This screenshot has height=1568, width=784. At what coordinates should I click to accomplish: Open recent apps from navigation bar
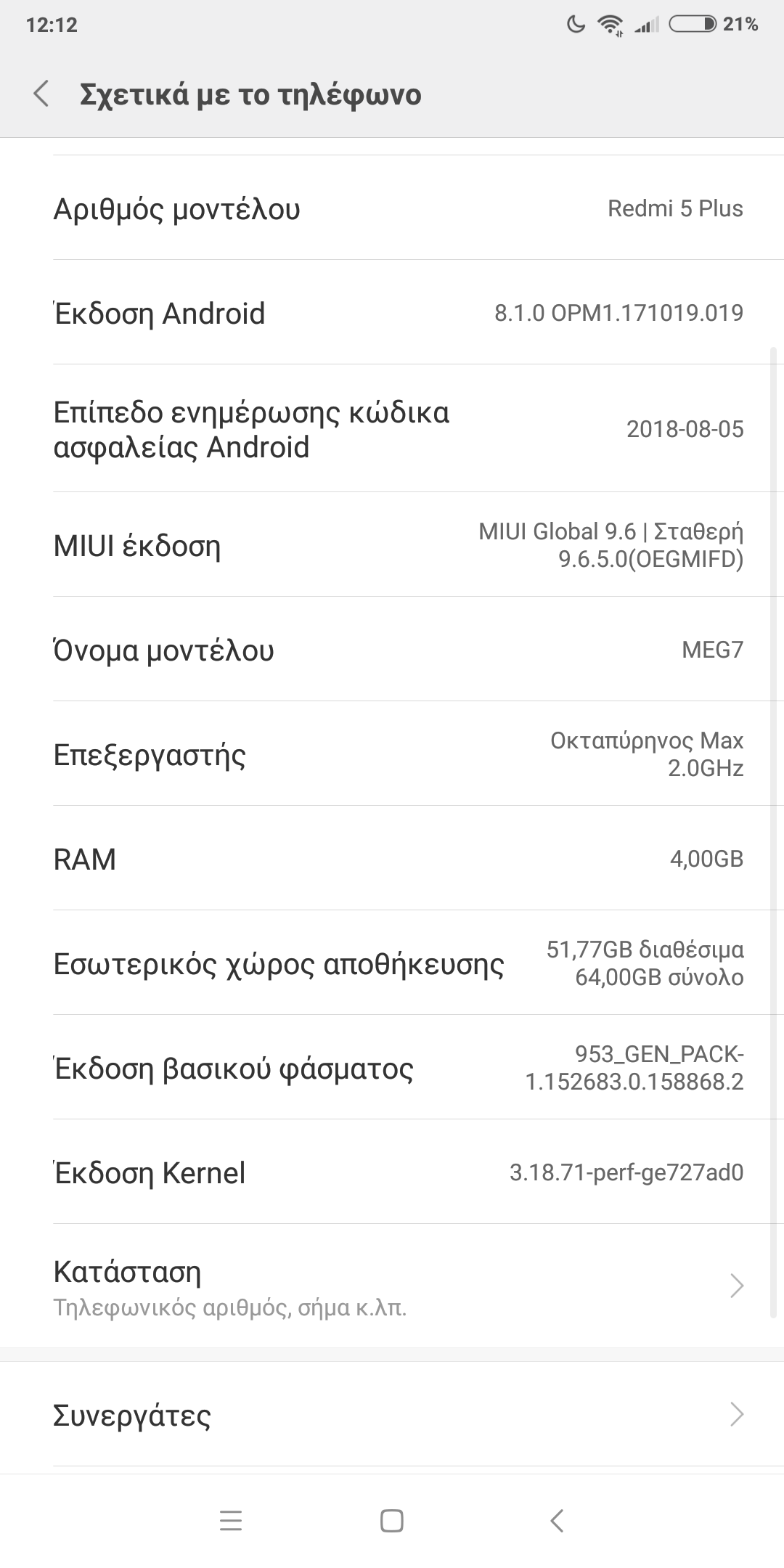231,1521
